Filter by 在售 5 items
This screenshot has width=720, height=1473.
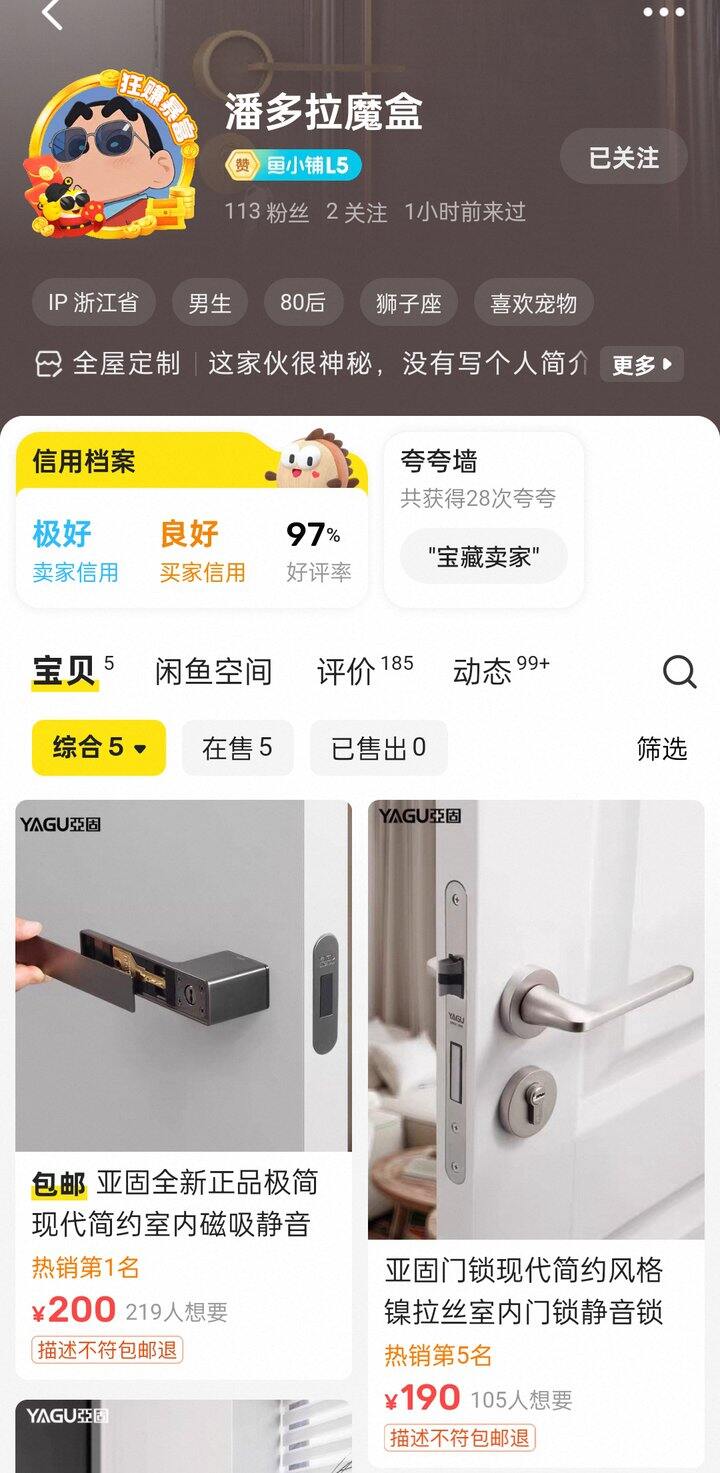coord(237,747)
